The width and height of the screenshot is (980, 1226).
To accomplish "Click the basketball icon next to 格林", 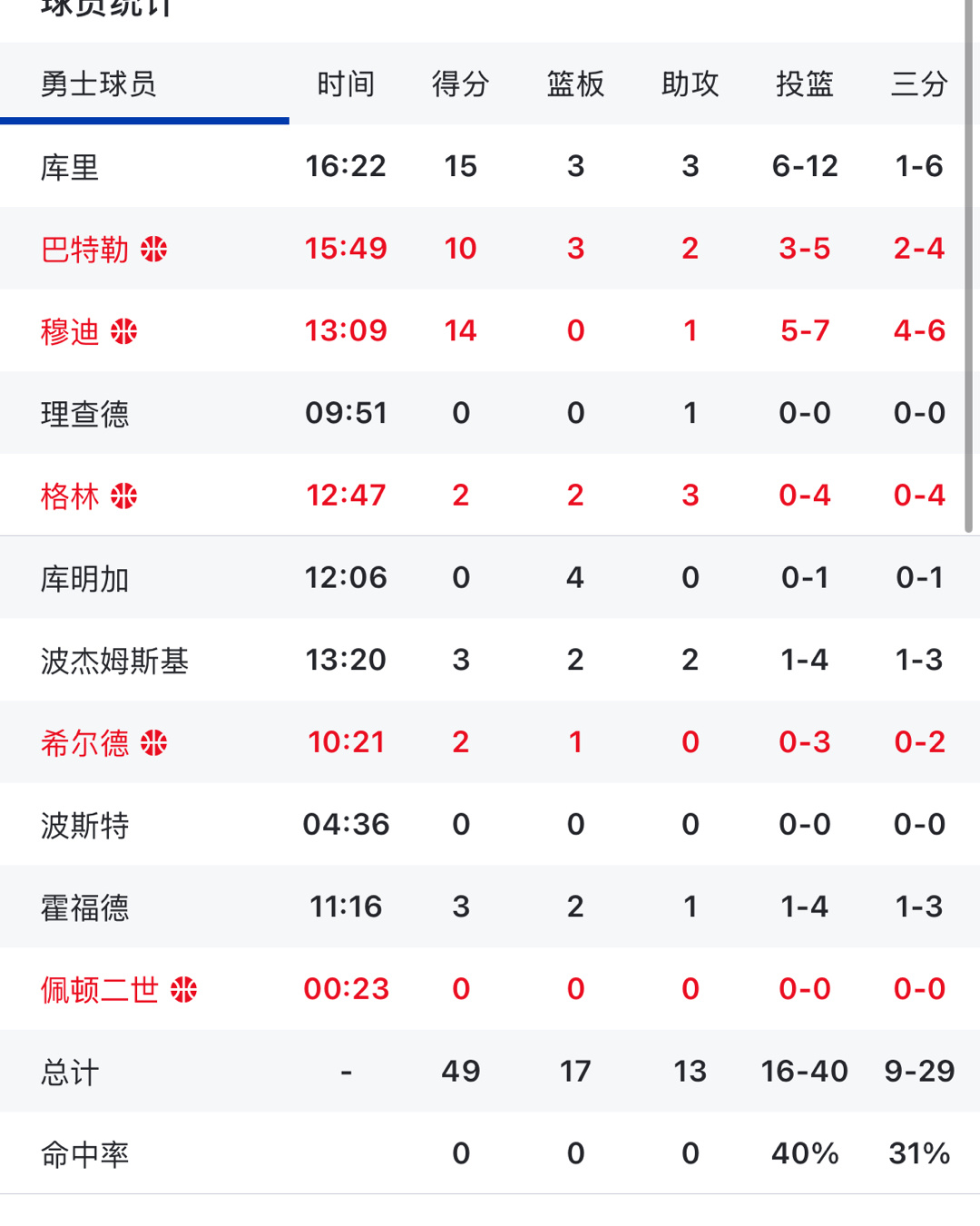I will pos(124,495).
